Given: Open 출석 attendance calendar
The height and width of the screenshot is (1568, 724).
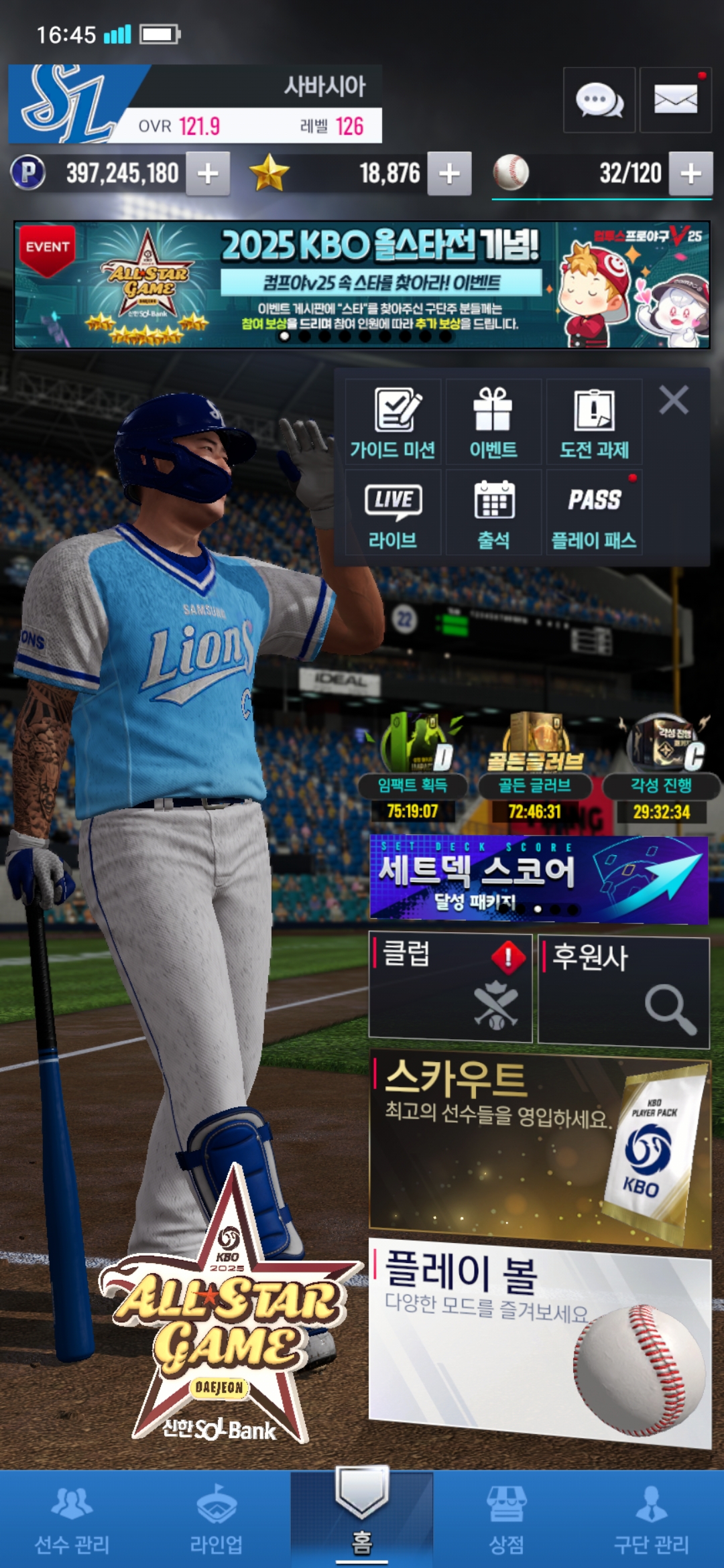Looking at the screenshot, I should click(493, 513).
